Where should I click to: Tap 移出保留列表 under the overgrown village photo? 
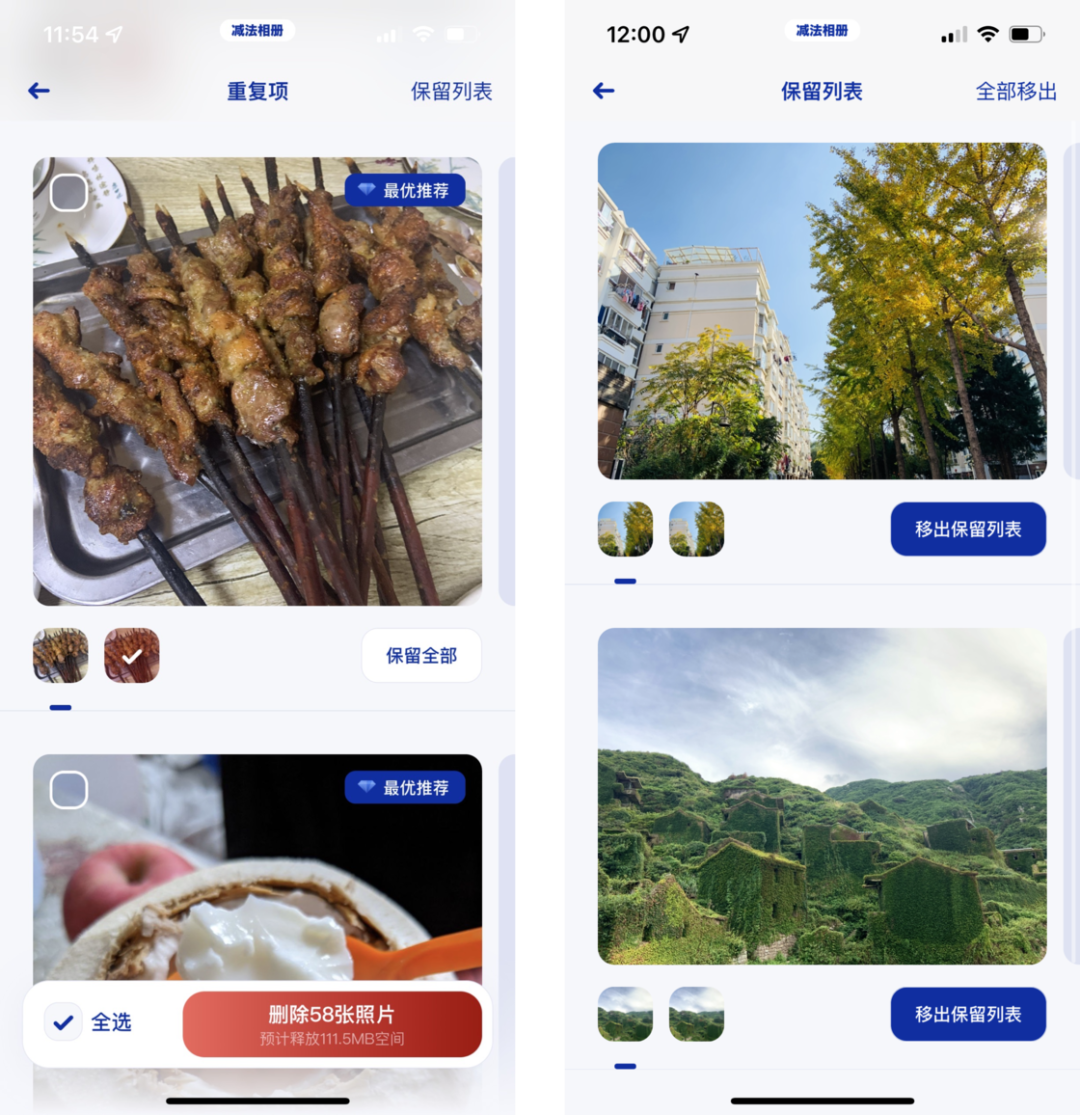968,1014
